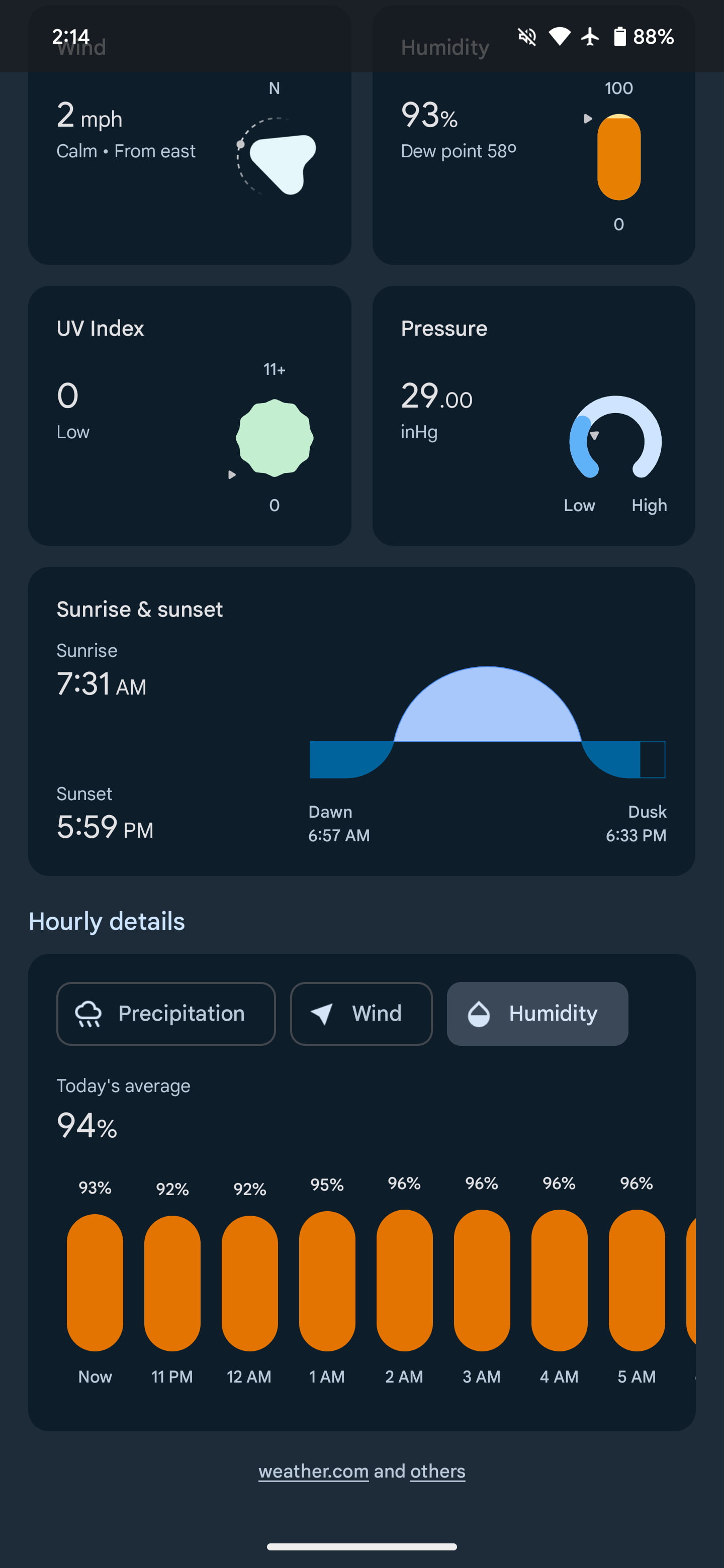
Task: Switch hourly details to Precipitation
Action: [165, 1014]
